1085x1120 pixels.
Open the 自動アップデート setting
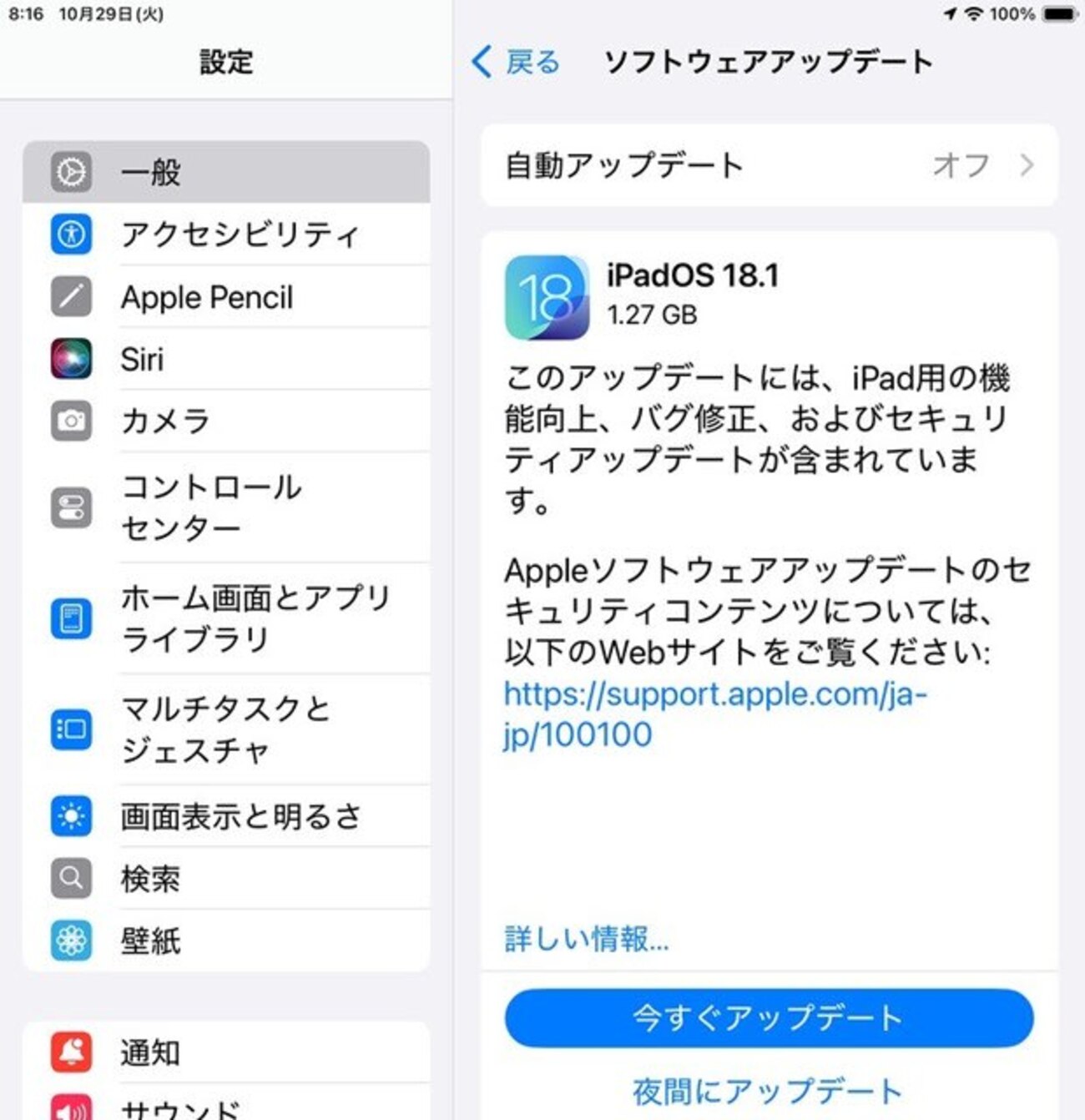click(x=769, y=165)
